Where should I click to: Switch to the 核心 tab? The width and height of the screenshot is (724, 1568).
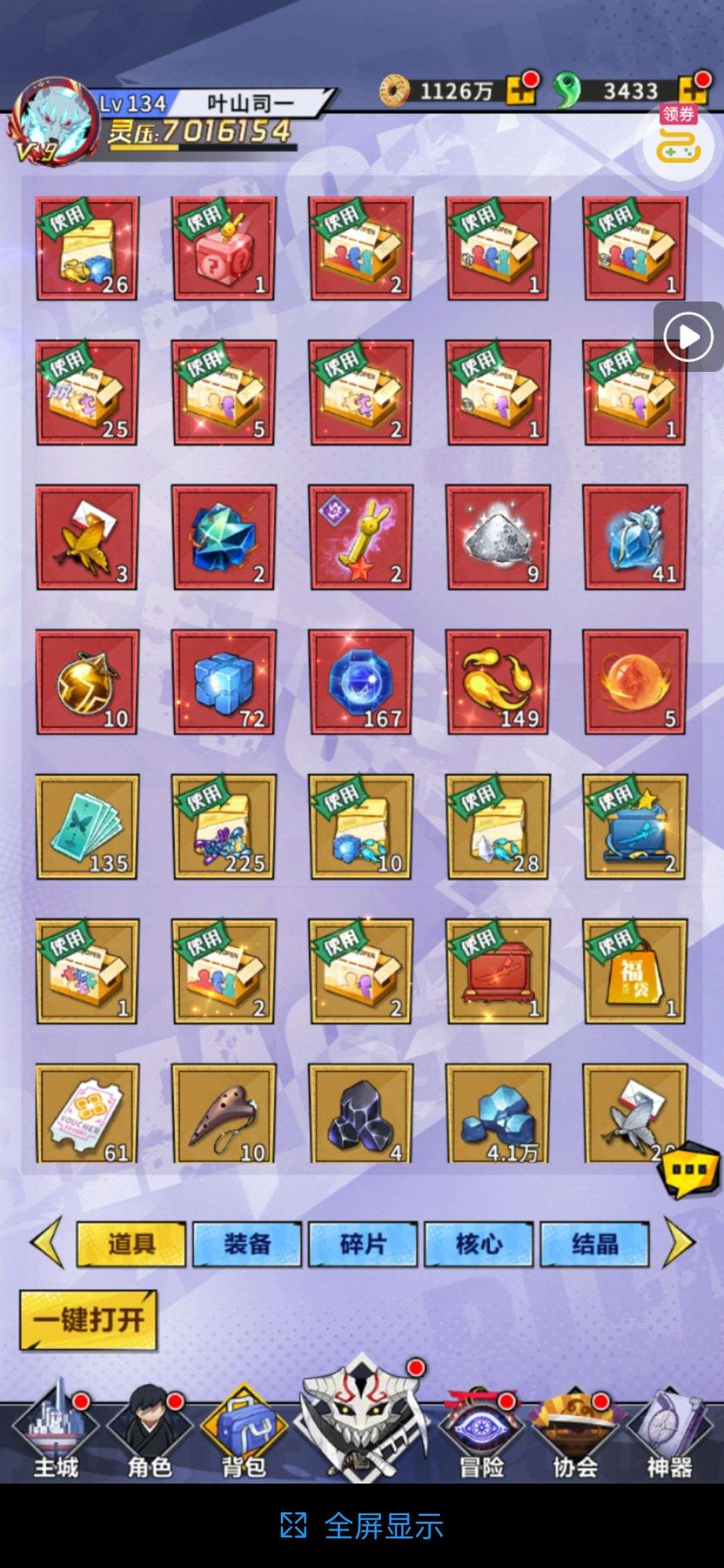click(479, 1244)
